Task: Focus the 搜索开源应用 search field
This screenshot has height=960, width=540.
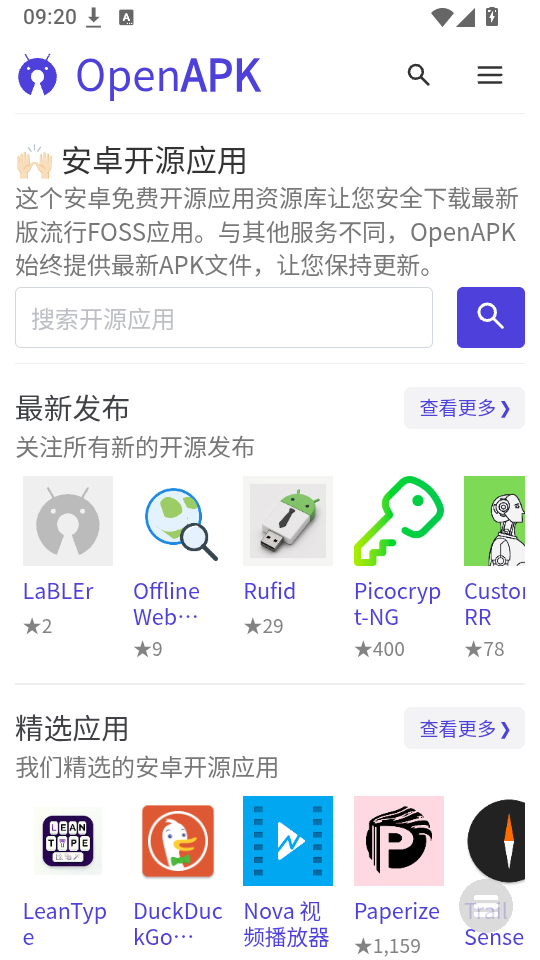Action: 224,318
